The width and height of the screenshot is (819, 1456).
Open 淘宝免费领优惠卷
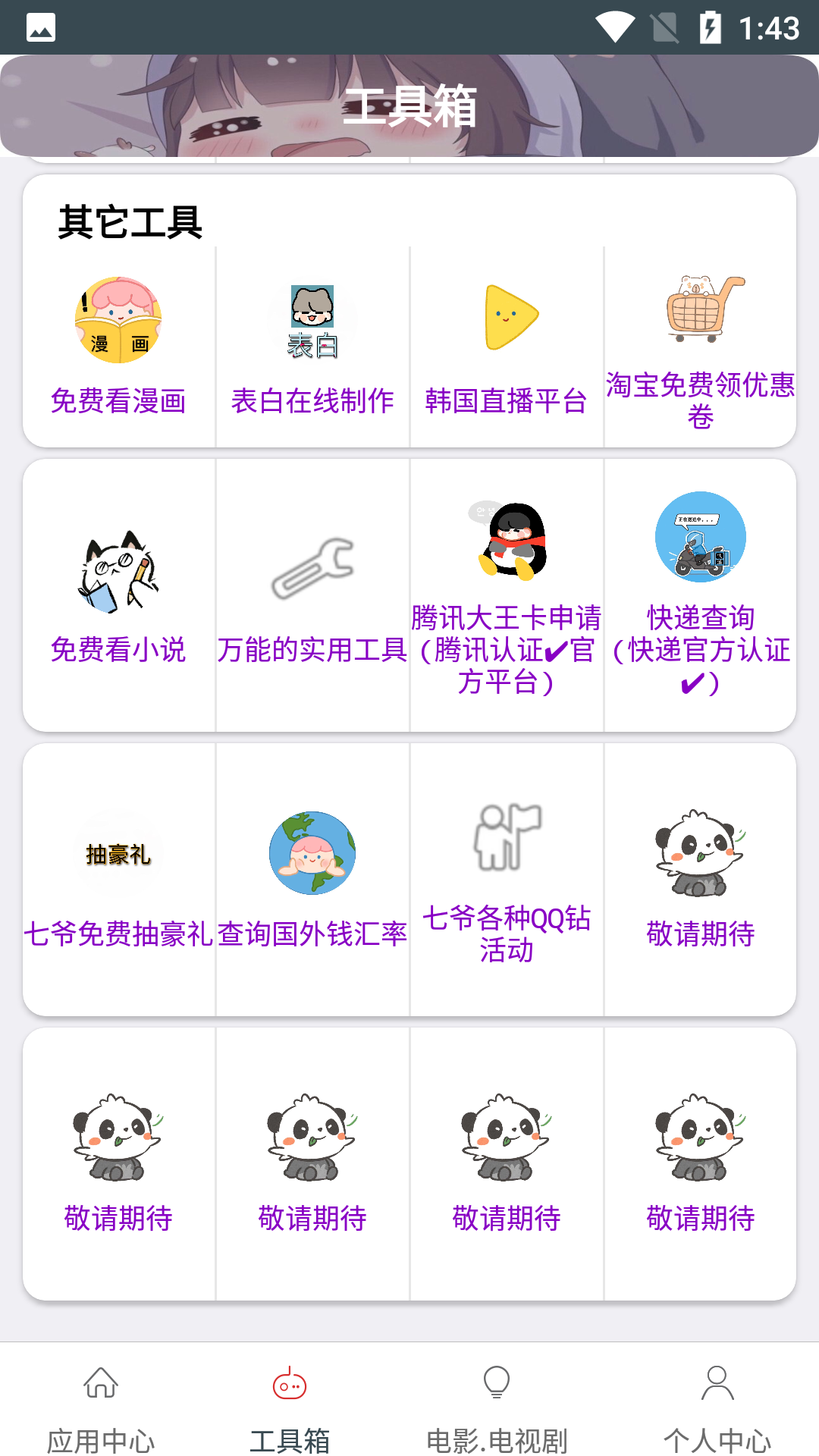(700, 347)
